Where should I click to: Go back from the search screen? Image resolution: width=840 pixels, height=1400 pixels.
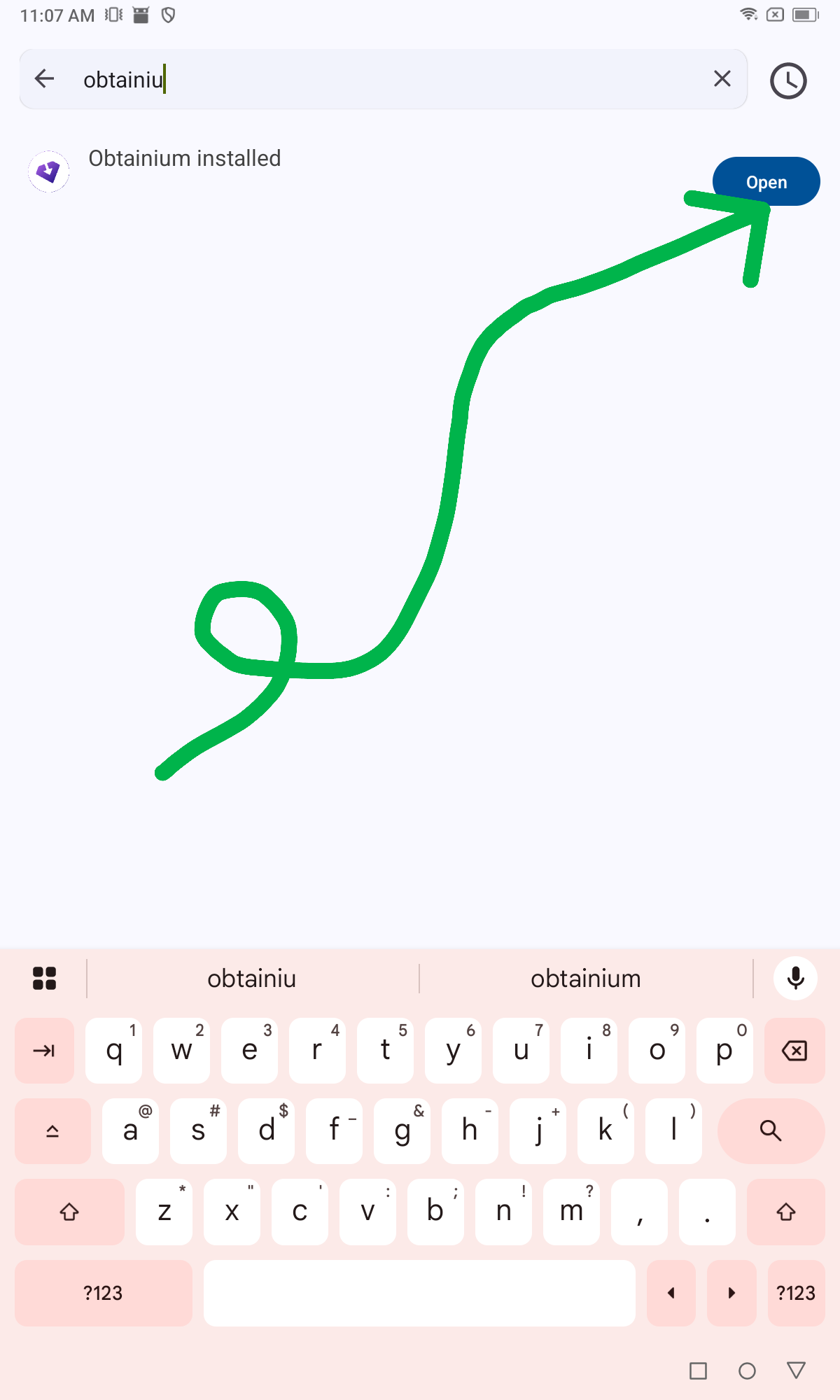pos(45,79)
